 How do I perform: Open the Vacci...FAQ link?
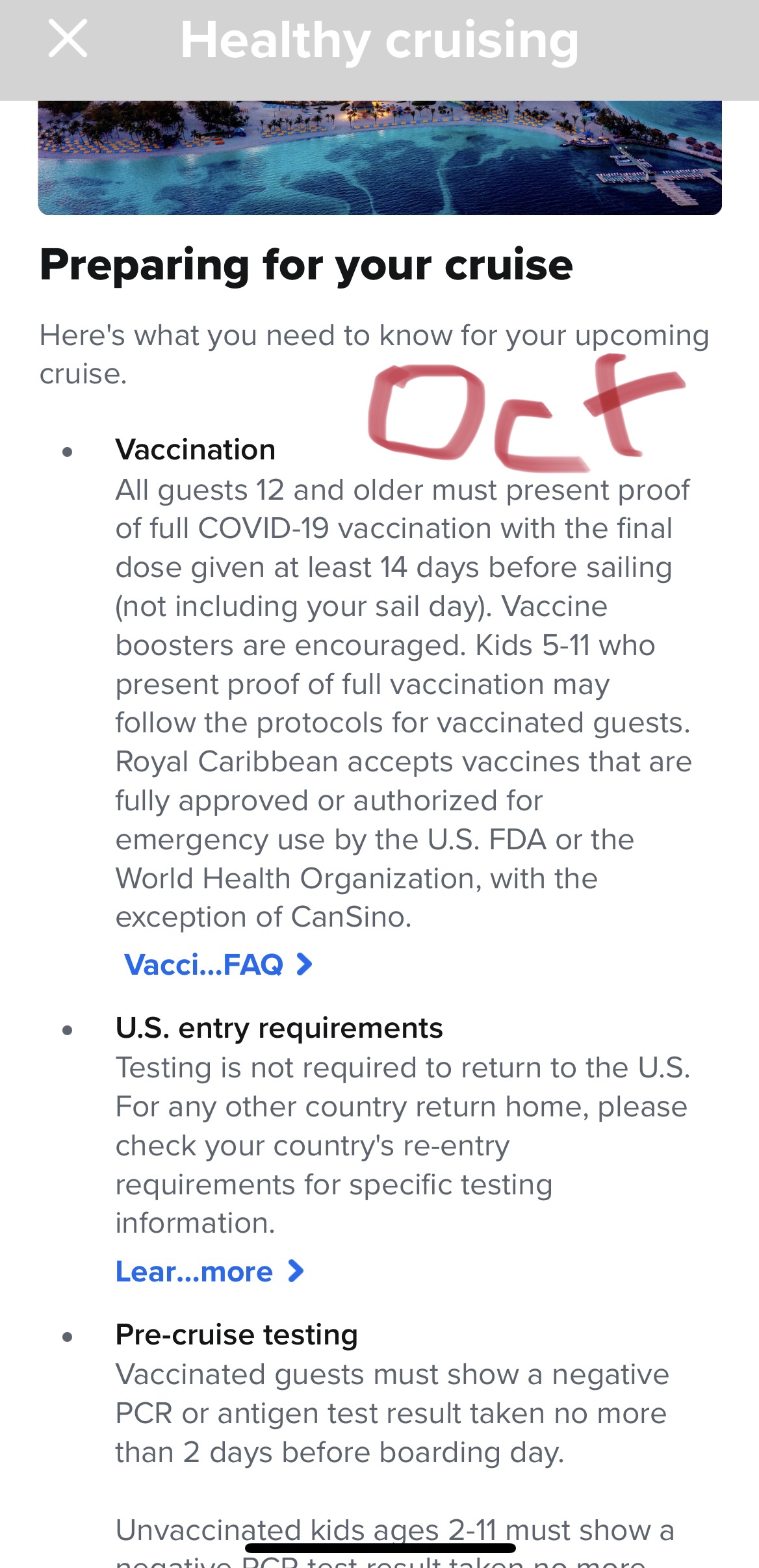click(218, 964)
